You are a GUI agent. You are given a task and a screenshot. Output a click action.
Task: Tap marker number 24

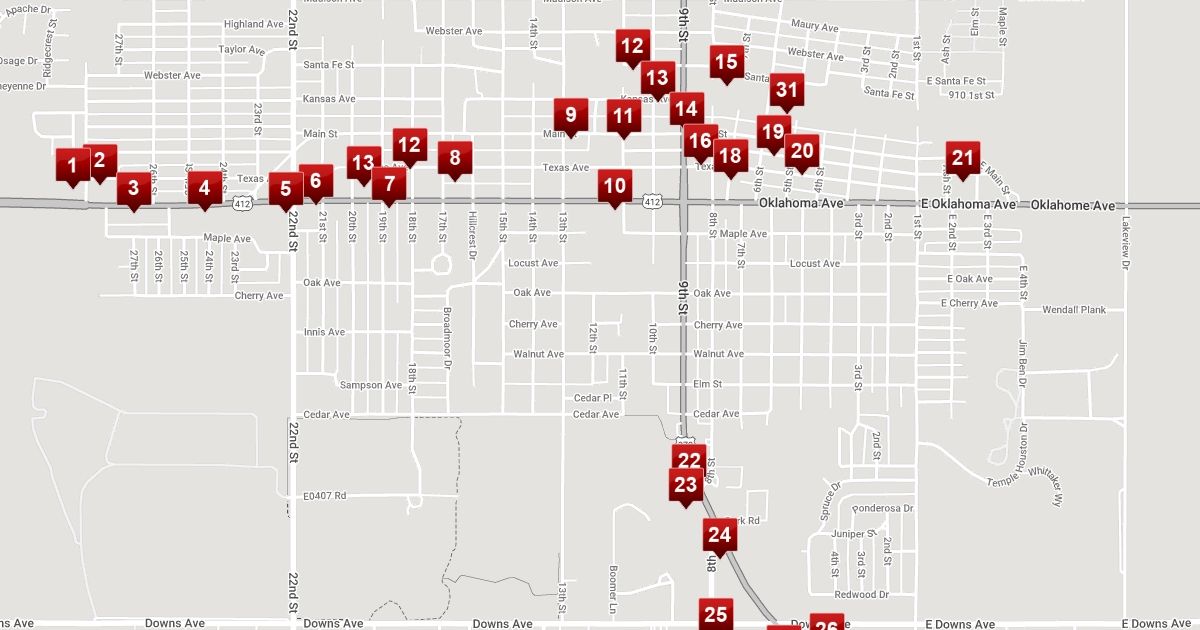[719, 534]
